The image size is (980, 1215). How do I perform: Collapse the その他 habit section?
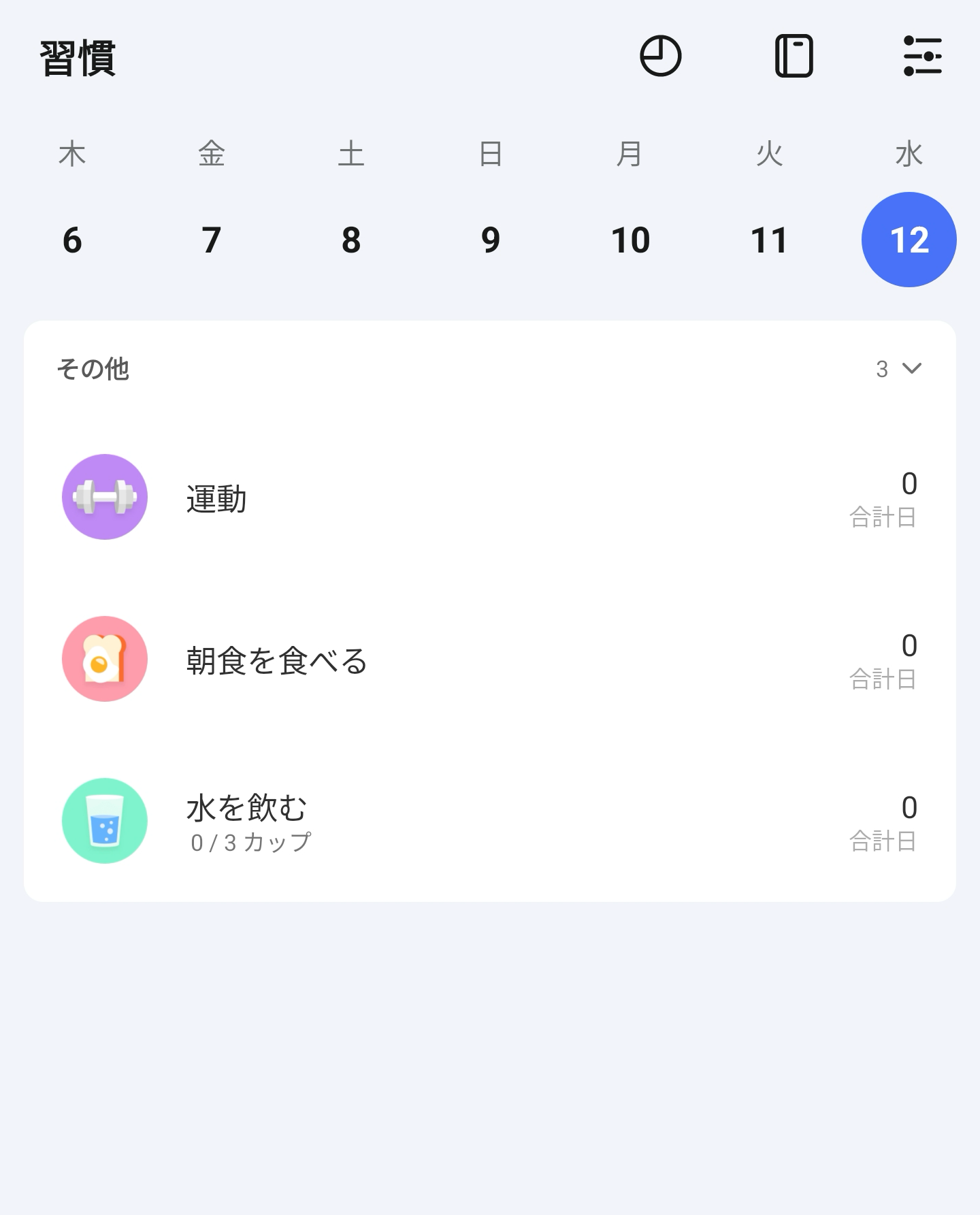pyautogui.click(x=911, y=369)
